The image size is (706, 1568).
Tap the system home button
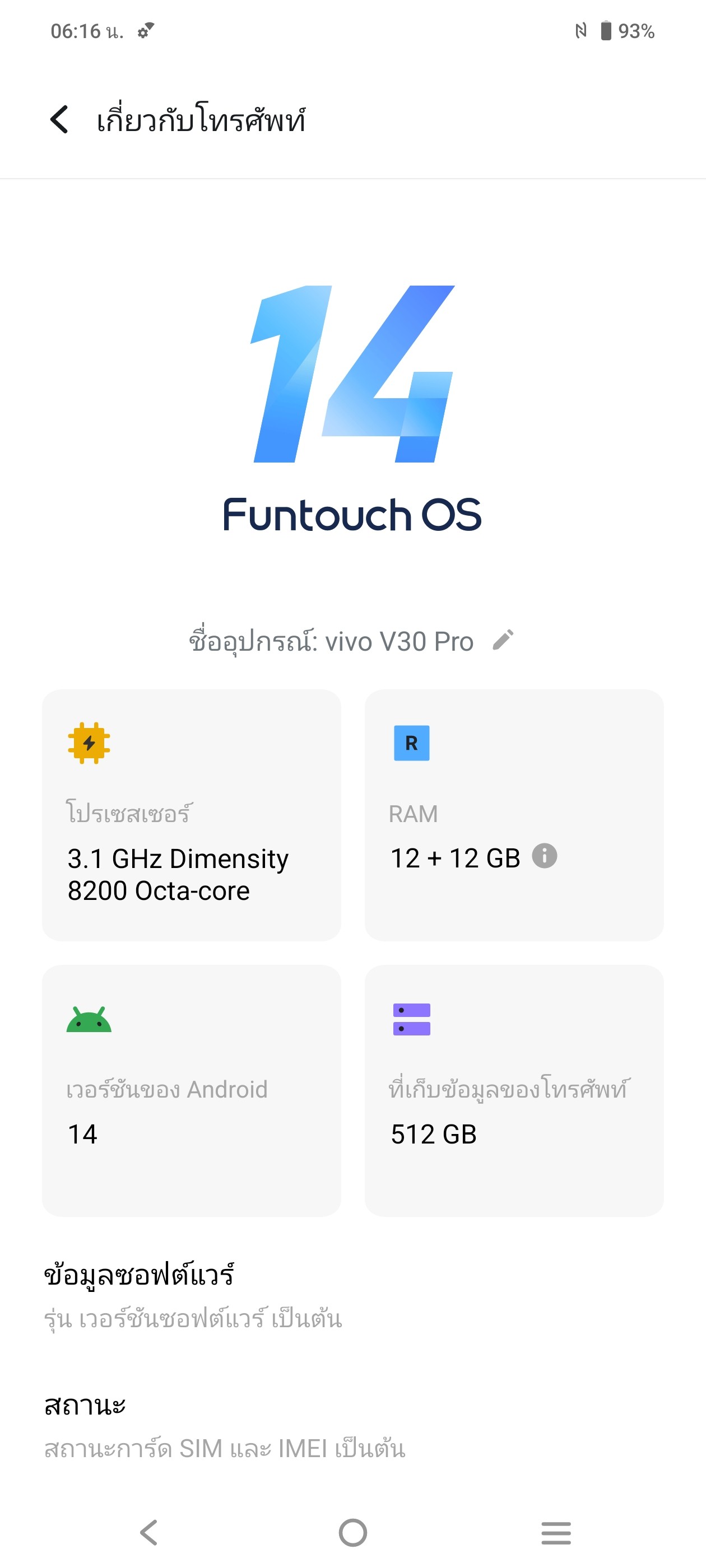click(352, 1533)
